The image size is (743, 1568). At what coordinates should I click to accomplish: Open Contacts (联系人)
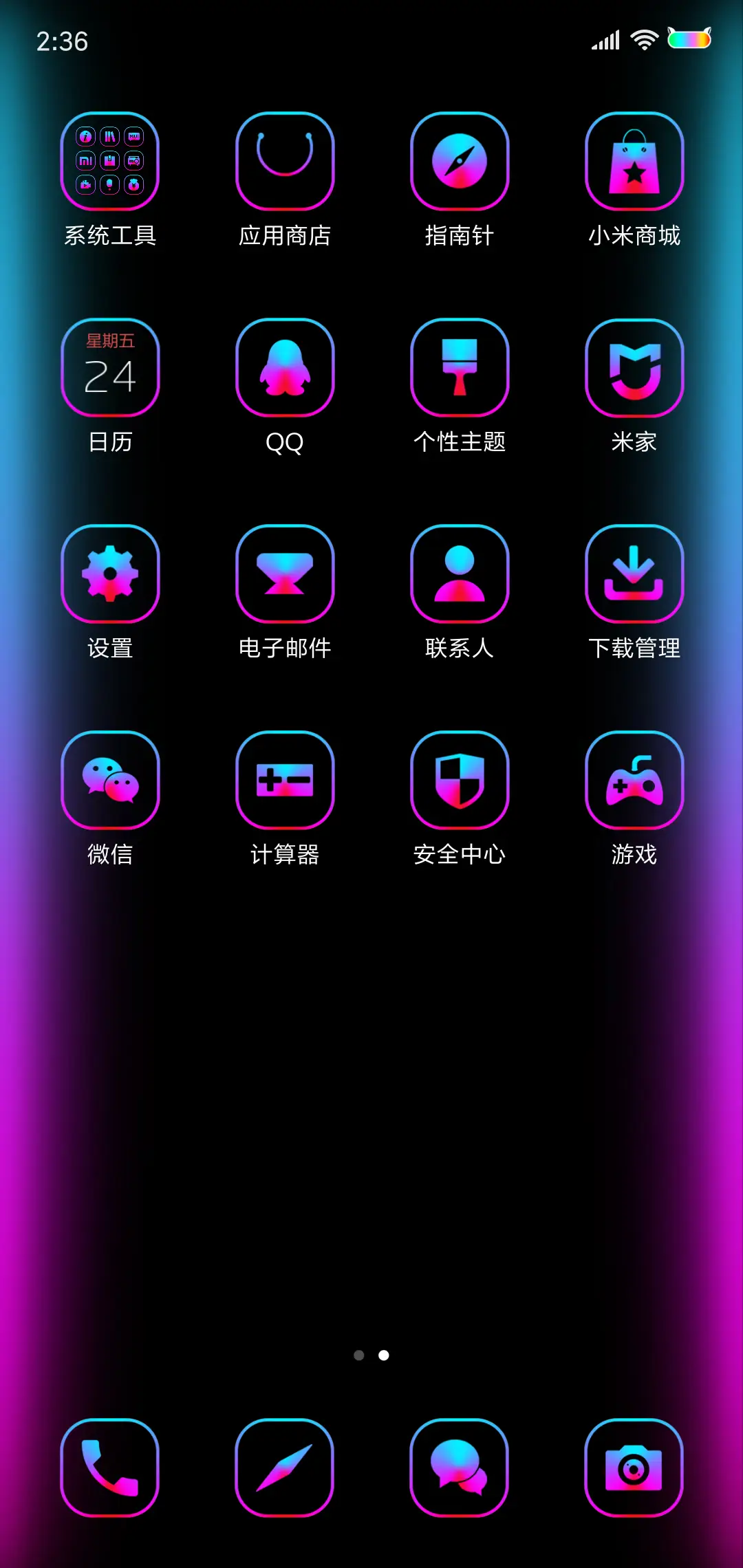click(460, 573)
